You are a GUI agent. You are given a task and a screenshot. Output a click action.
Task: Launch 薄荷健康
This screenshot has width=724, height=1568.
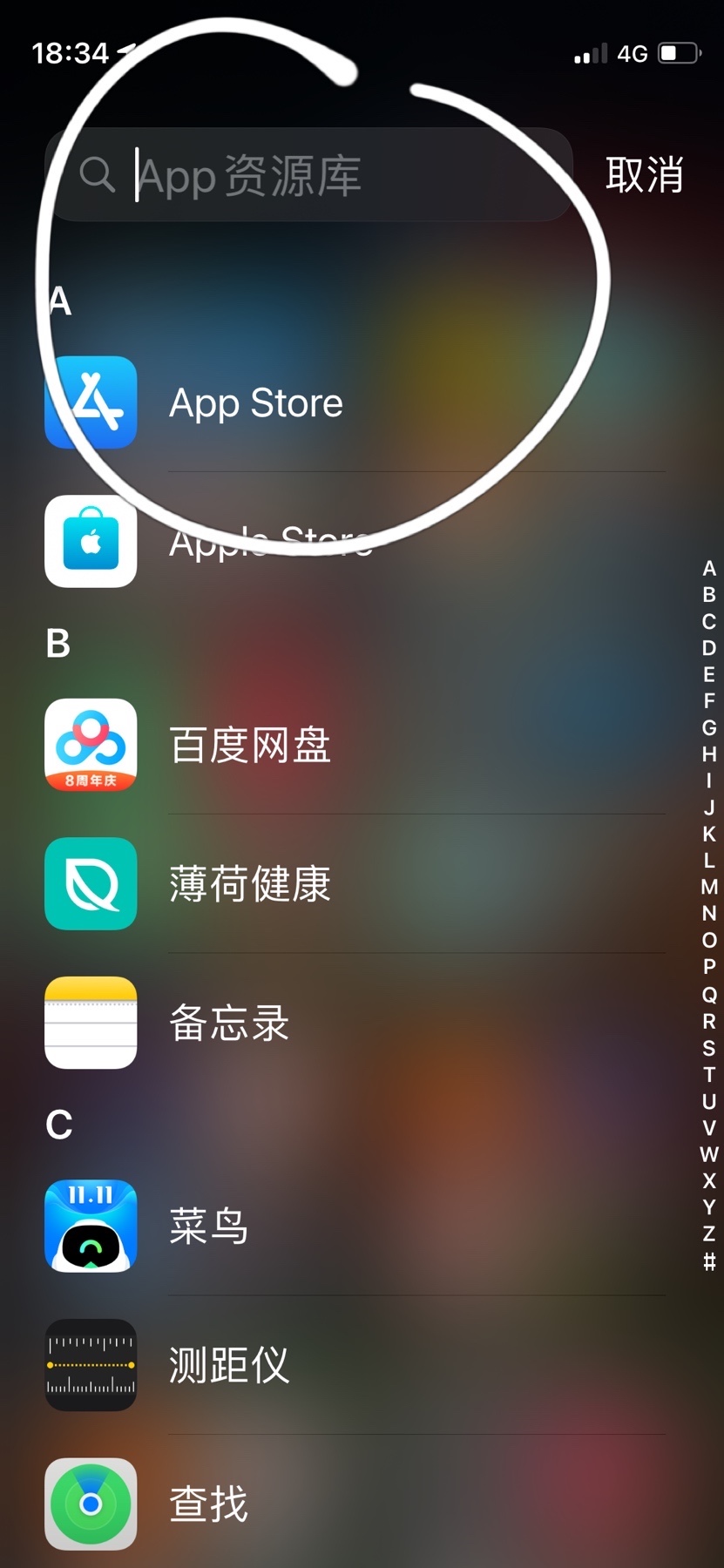(91, 883)
